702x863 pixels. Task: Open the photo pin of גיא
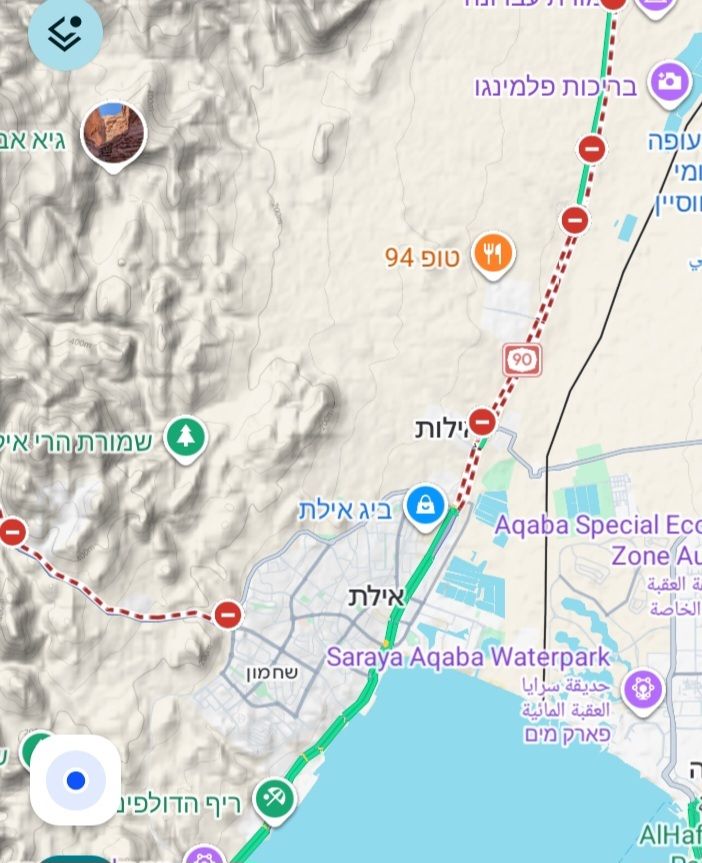point(113,133)
